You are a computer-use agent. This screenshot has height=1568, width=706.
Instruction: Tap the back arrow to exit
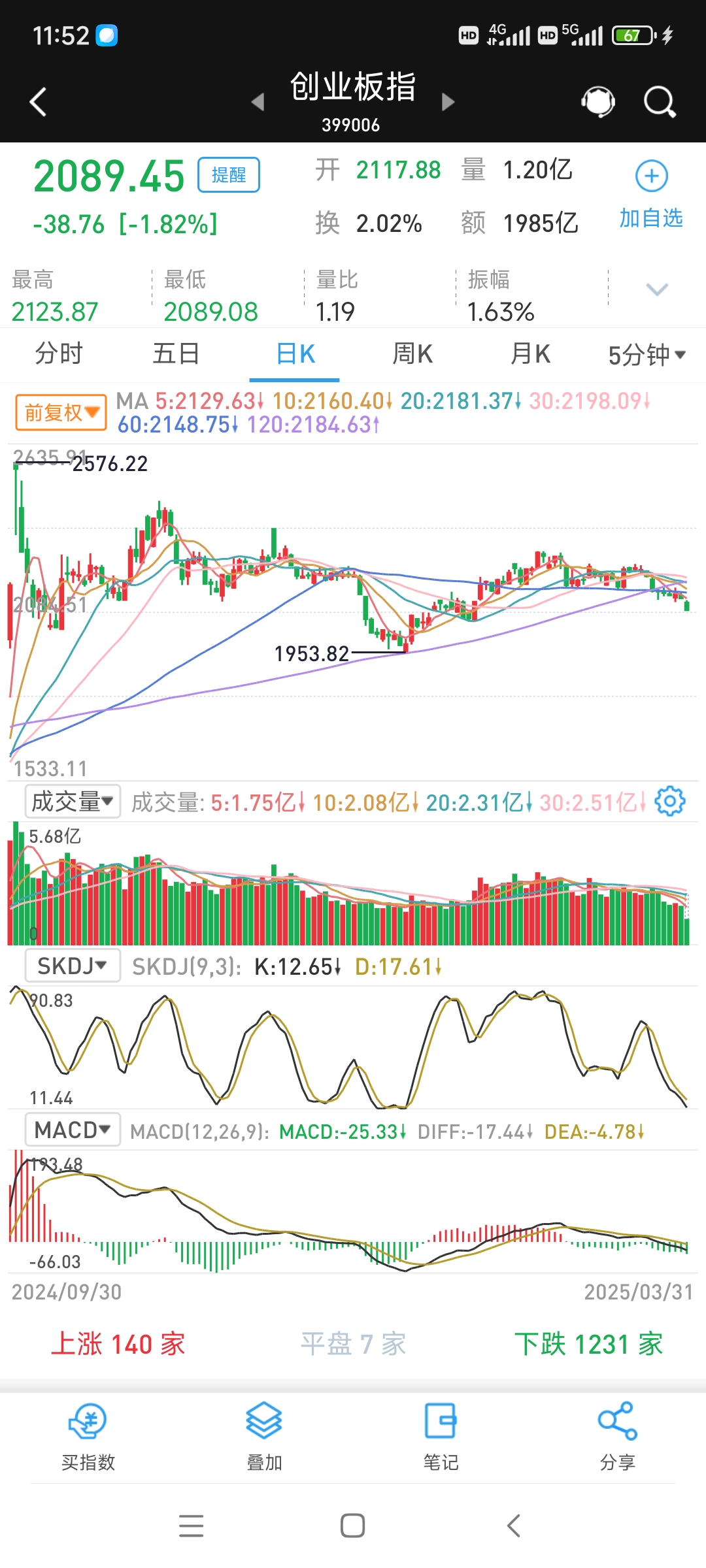pyautogui.click(x=37, y=101)
